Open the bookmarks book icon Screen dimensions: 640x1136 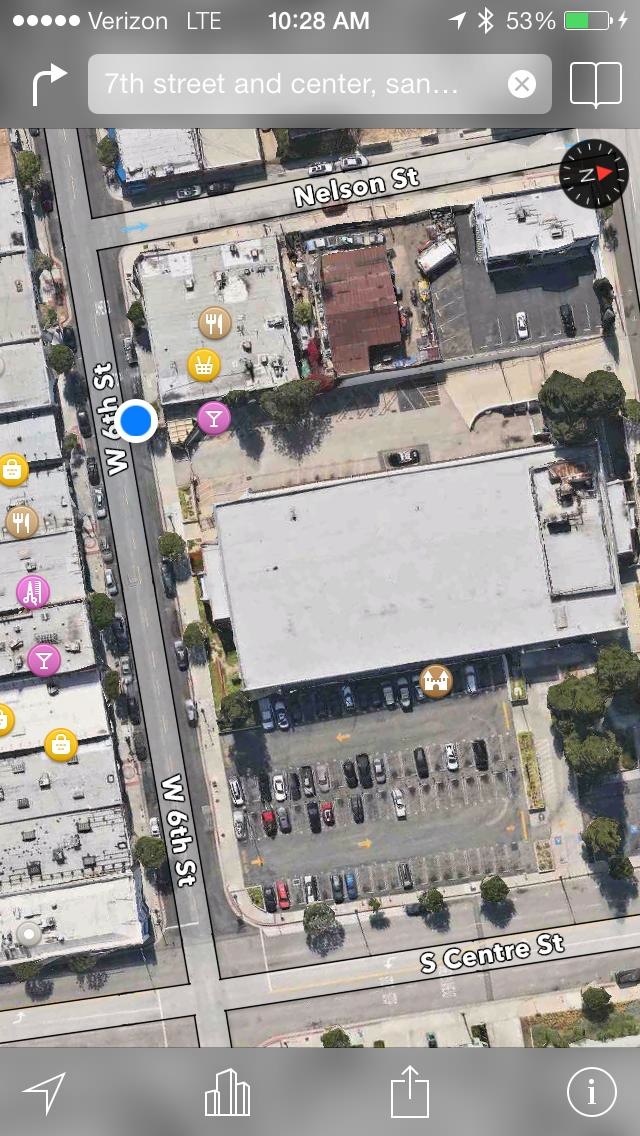[x=596, y=85]
